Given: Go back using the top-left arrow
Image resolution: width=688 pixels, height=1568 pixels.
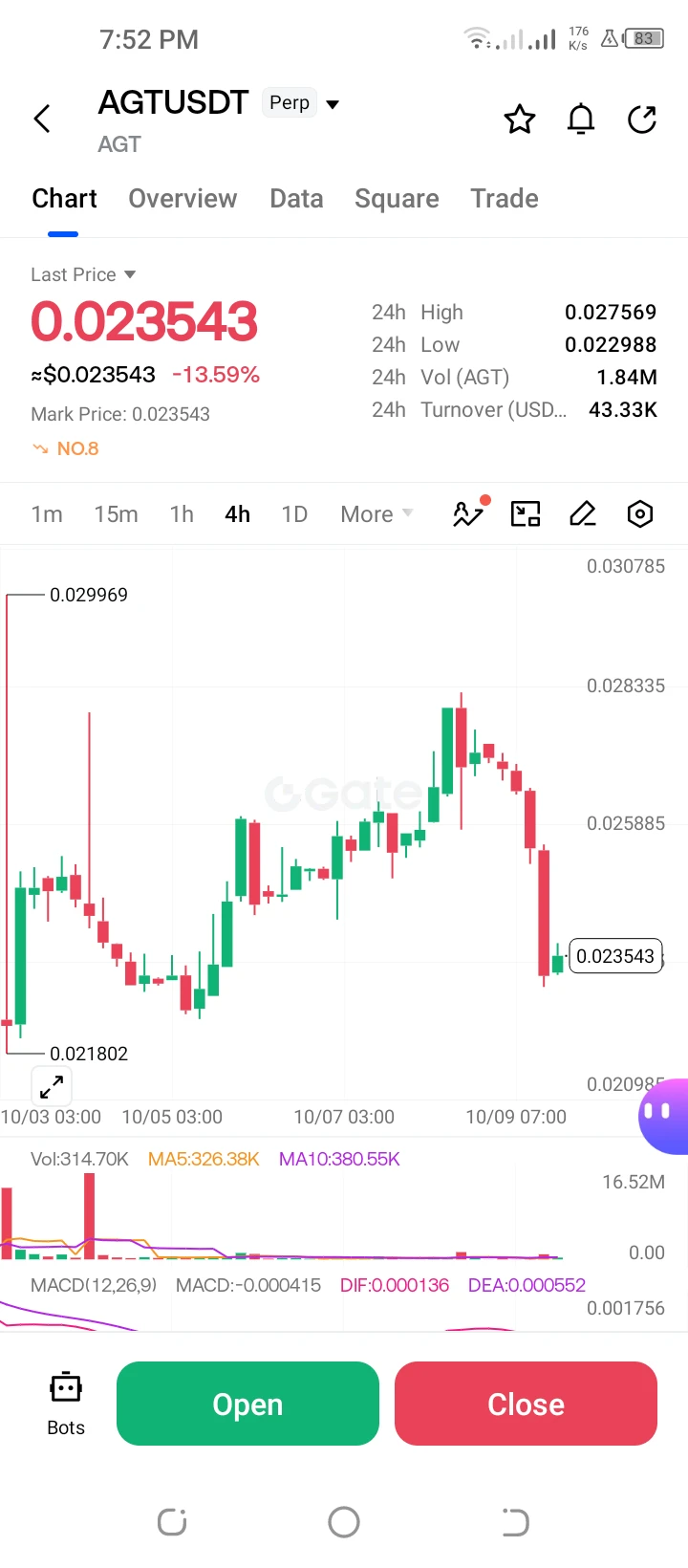Looking at the screenshot, I should pyautogui.click(x=42, y=120).
